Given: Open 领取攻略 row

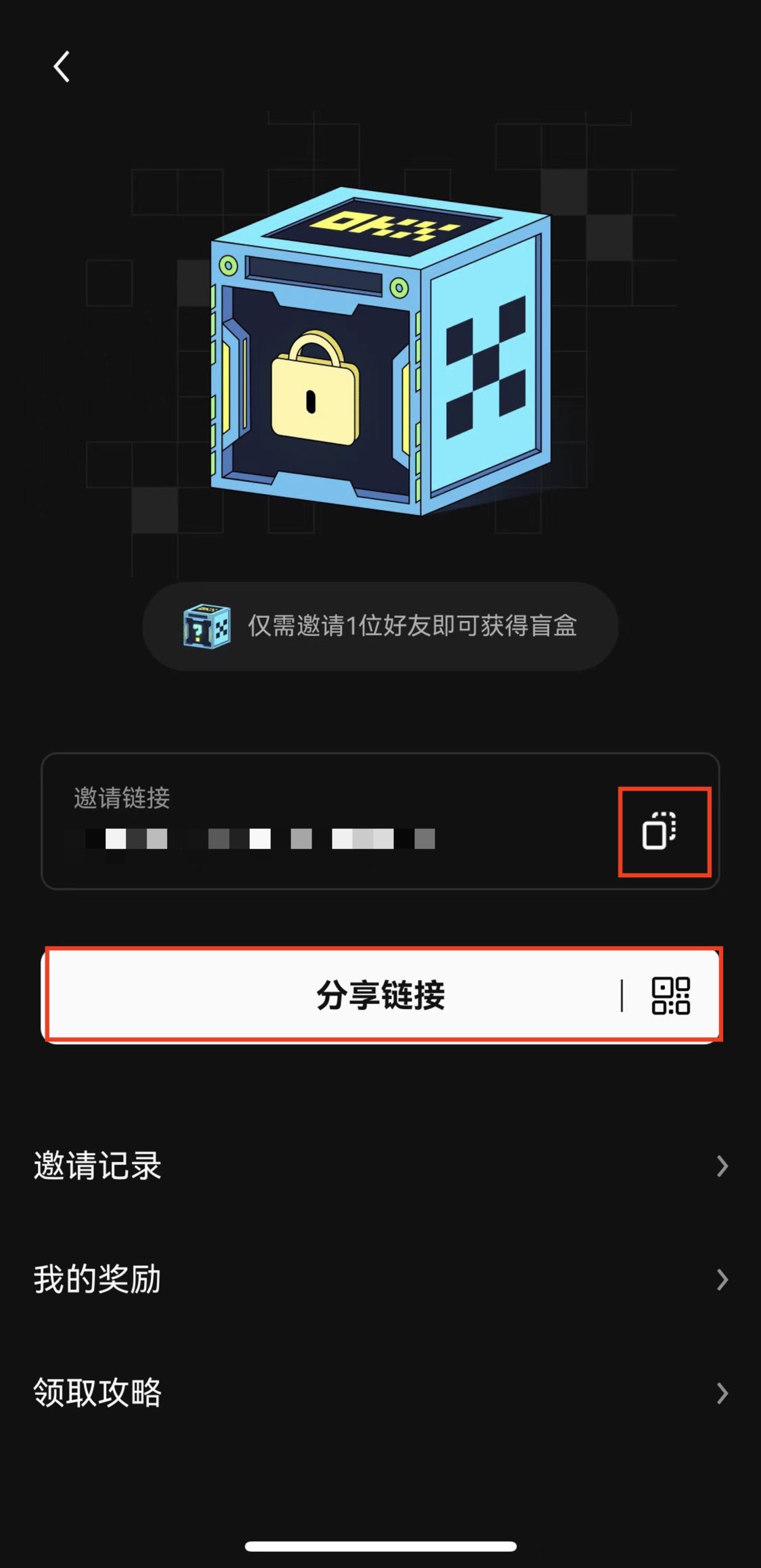Looking at the screenshot, I should point(380,1393).
